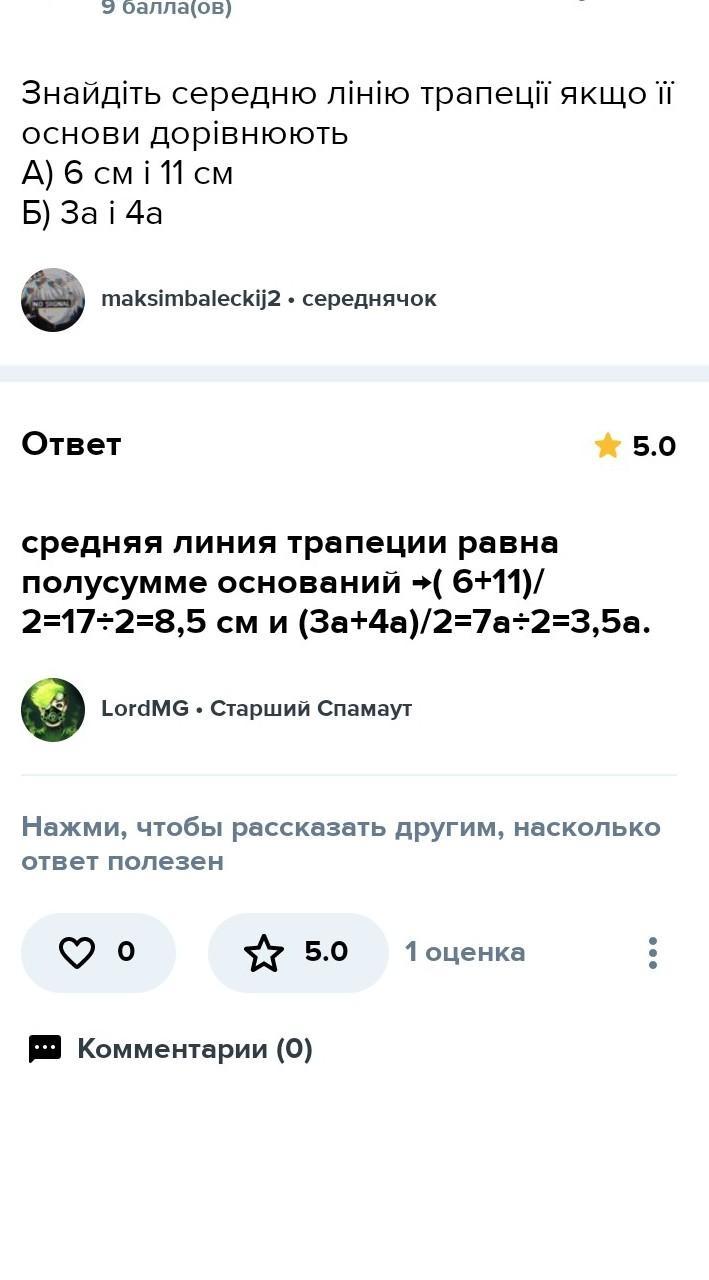Tap maksimbaleckij2's avatar picture

tap(53, 300)
